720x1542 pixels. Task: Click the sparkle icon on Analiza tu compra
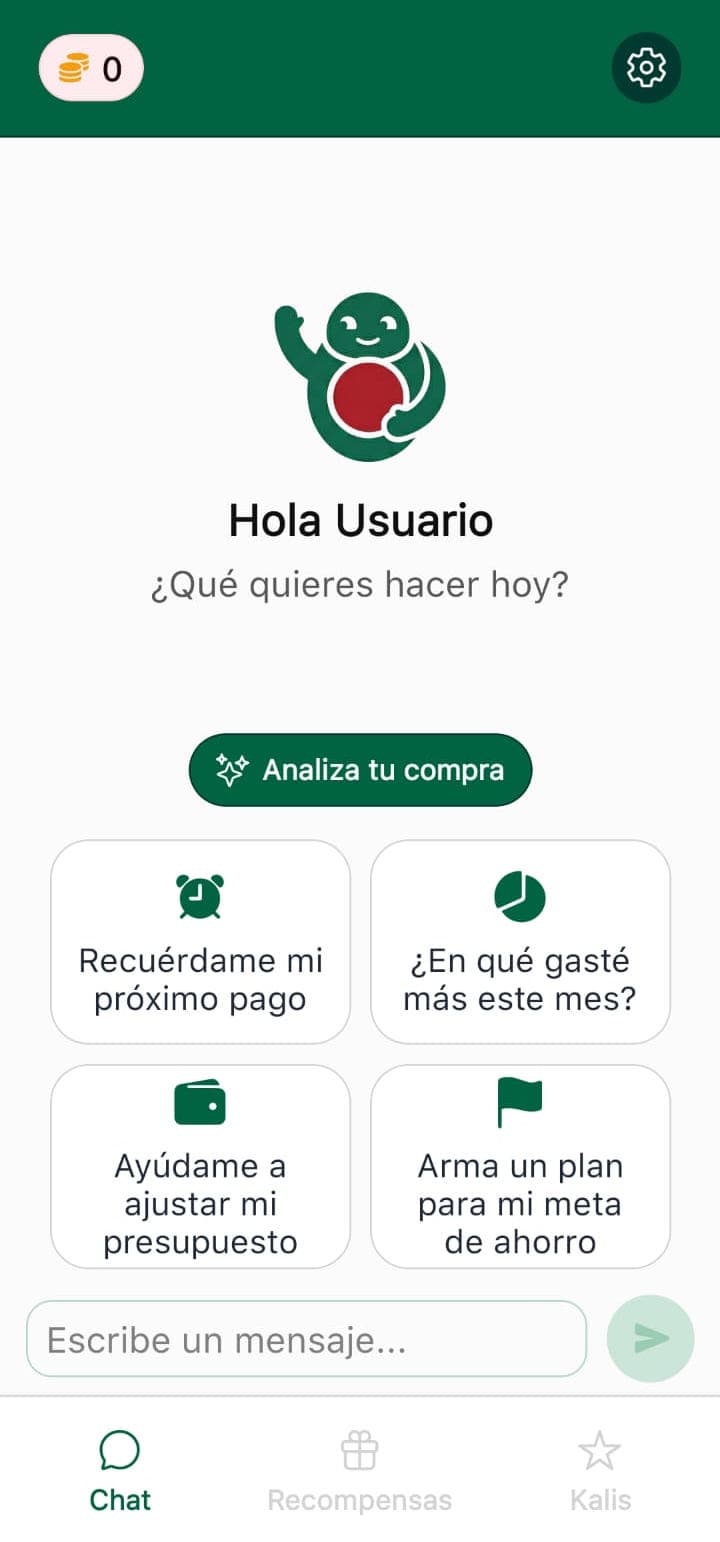[x=231, y=770]
